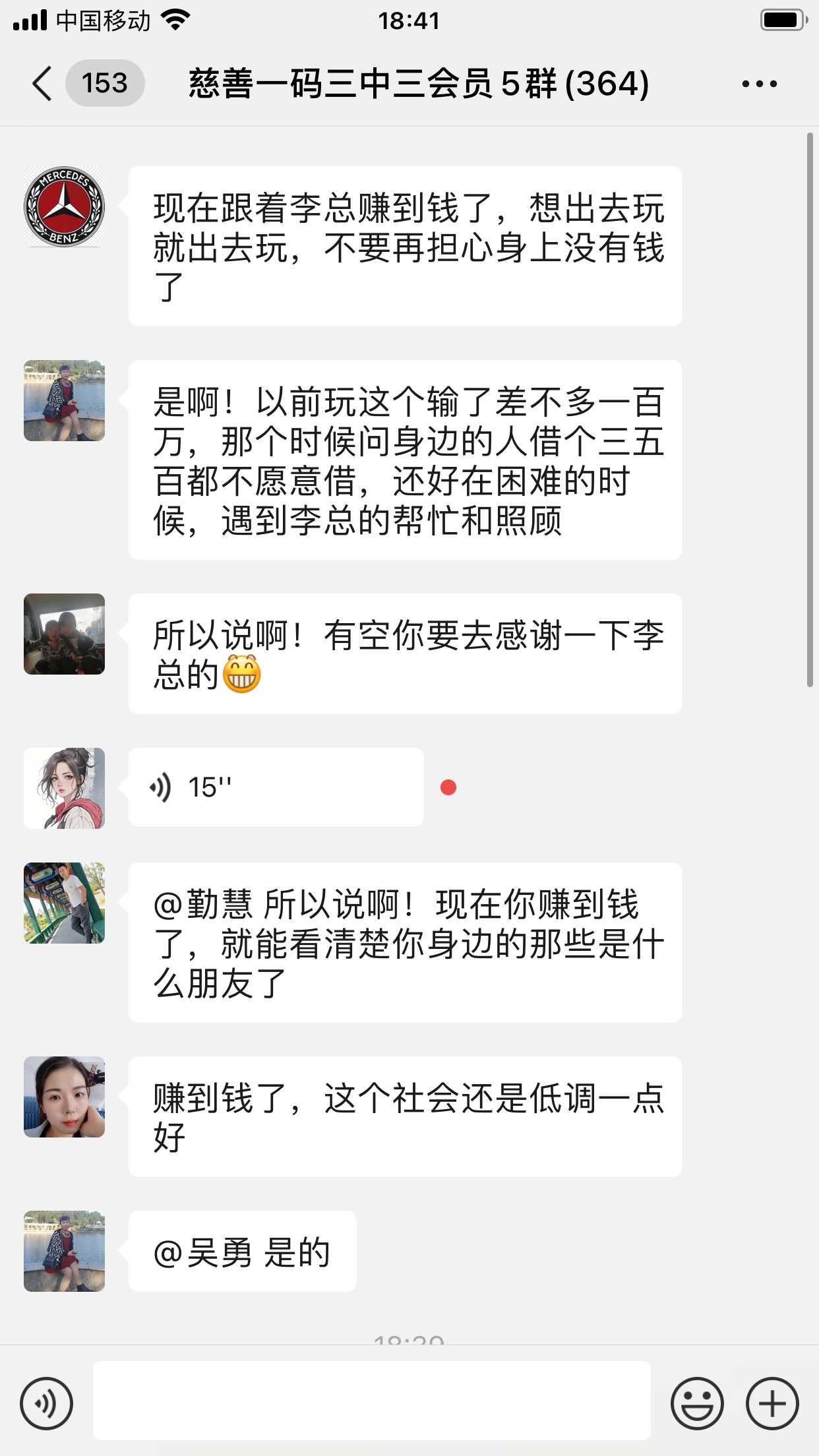Focus the message text field
This screenshot has width=819, height=1456.
click(371, 1401)
